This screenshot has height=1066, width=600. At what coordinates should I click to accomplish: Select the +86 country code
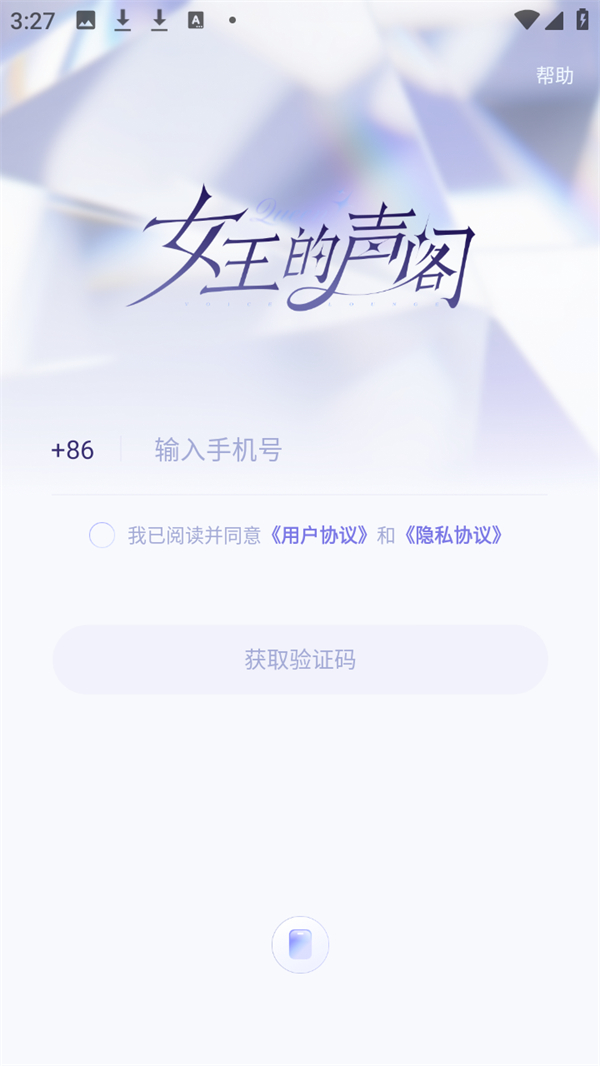point(73,450)
